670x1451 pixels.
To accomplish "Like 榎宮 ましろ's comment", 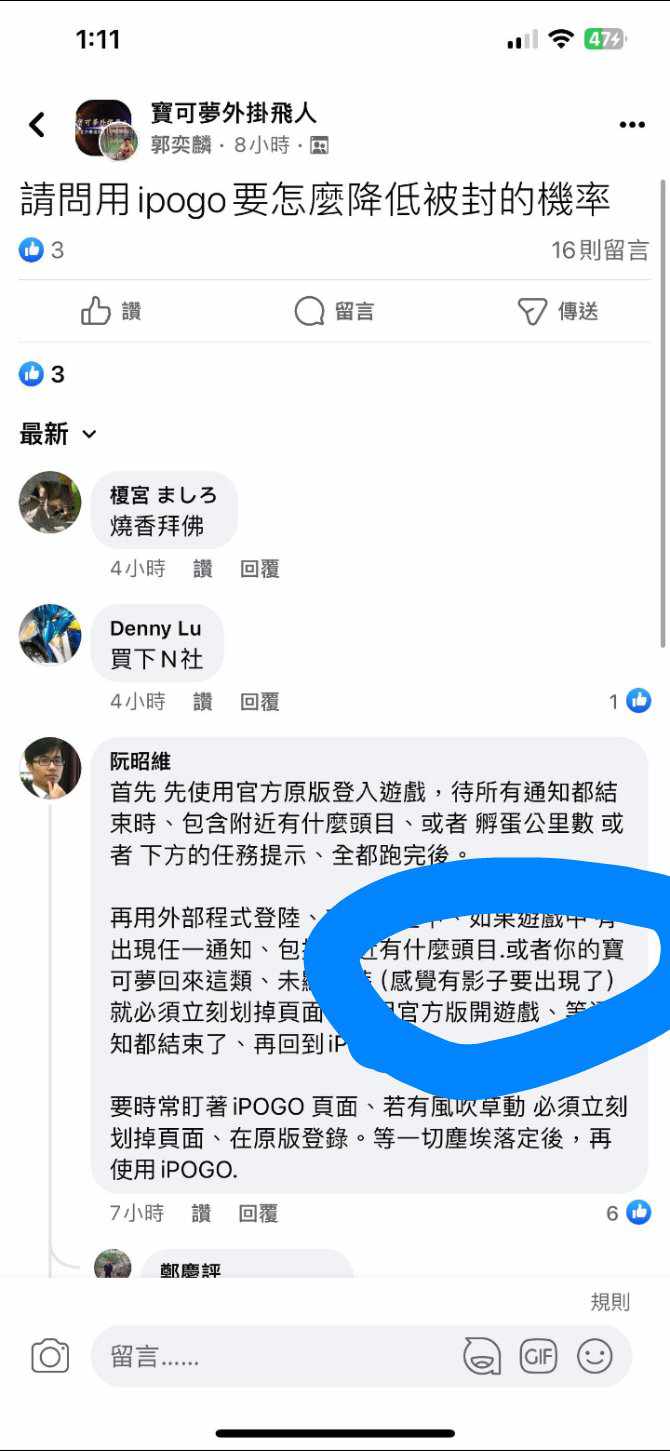I will (x=203, y=569).
